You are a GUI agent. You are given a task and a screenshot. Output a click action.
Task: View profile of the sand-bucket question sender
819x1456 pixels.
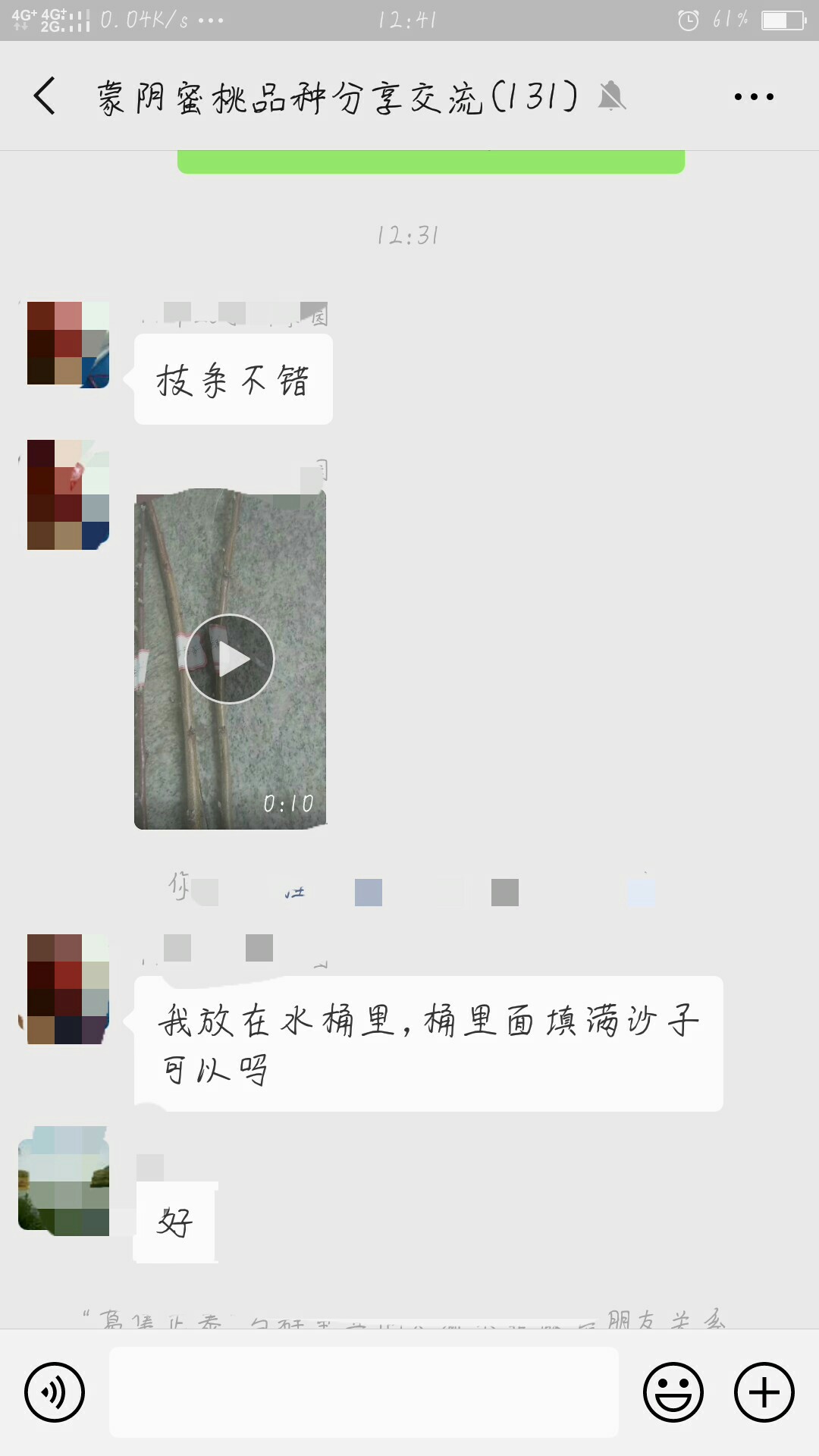pos(68,989)
